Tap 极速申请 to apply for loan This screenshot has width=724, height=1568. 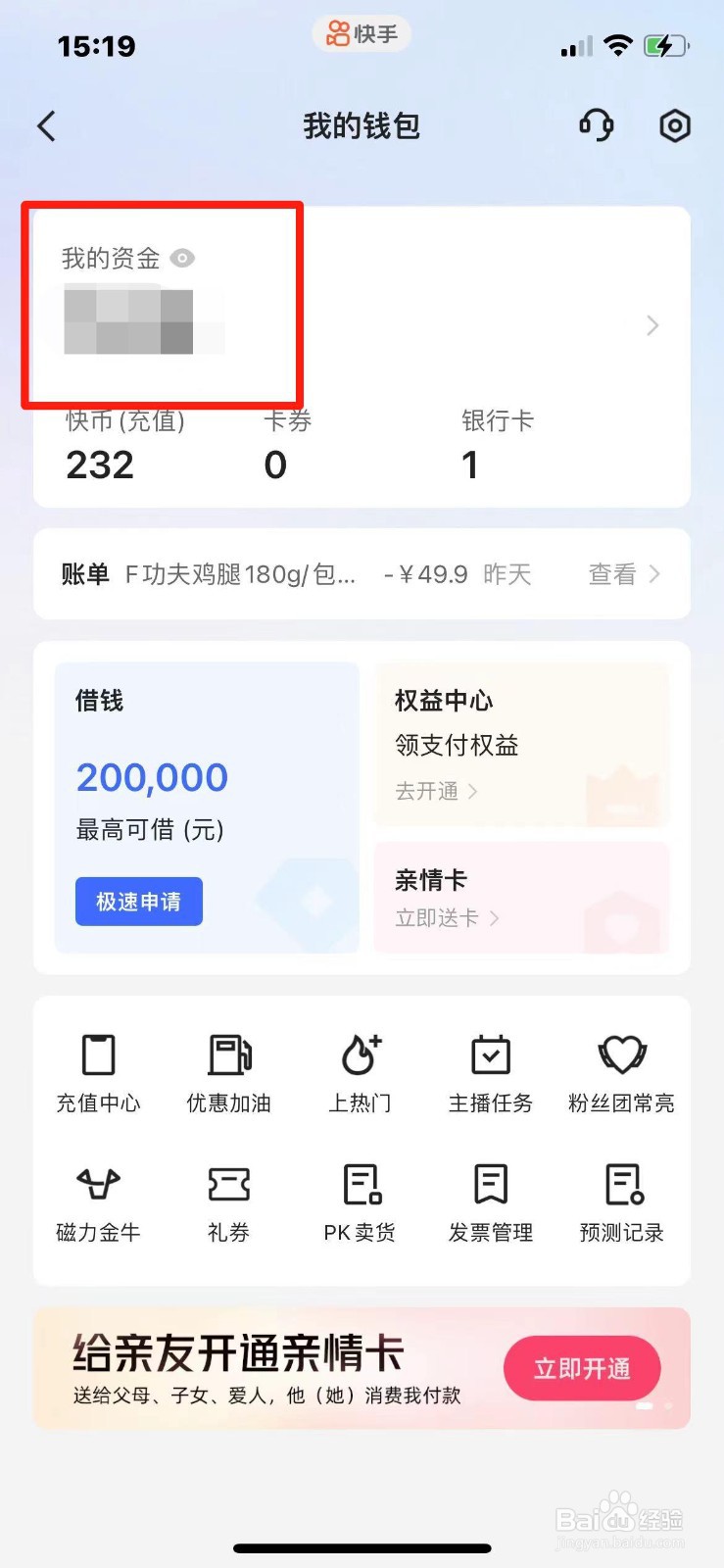(138, 902)
